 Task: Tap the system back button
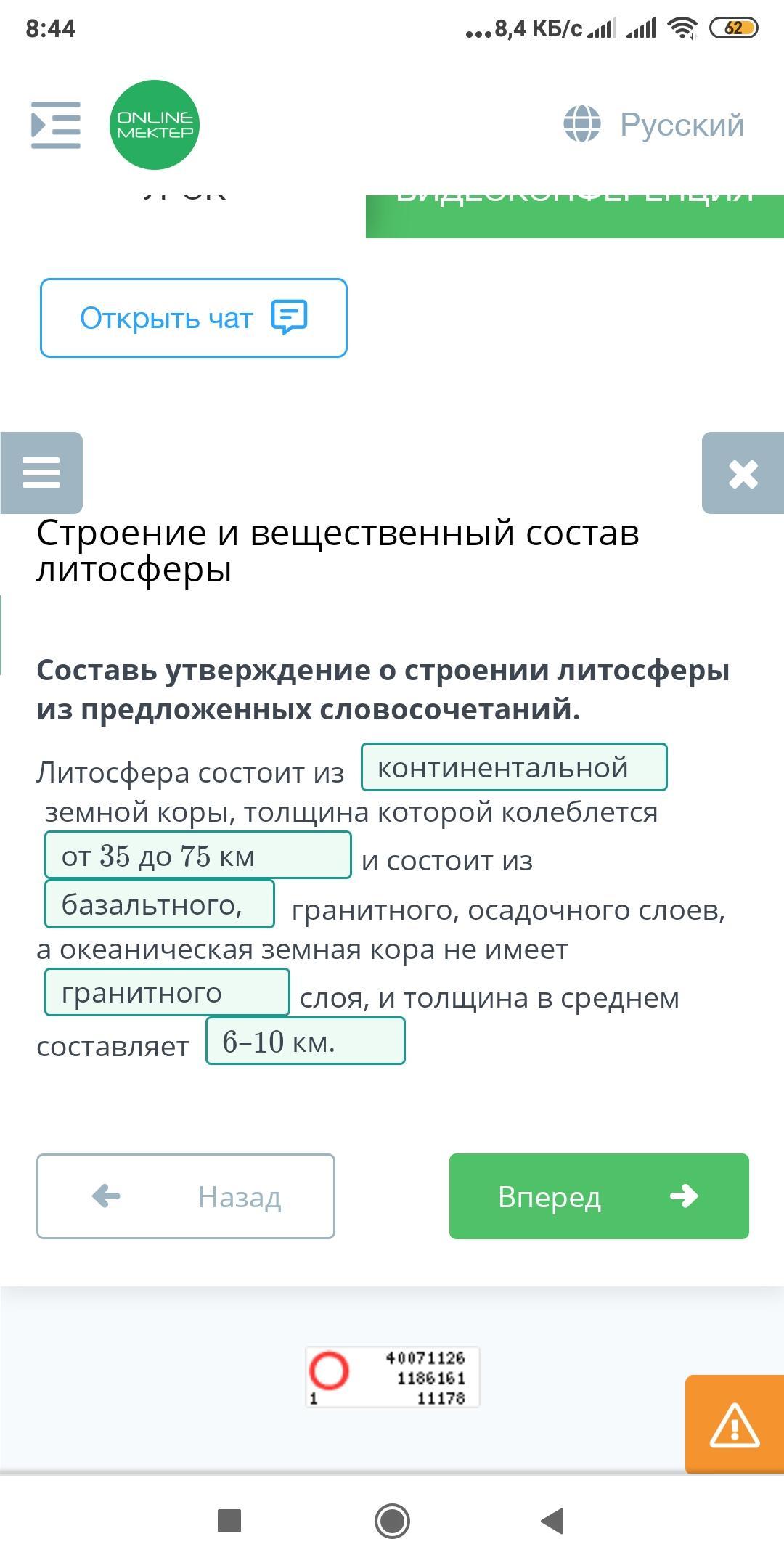click(x=553, y=1521)
